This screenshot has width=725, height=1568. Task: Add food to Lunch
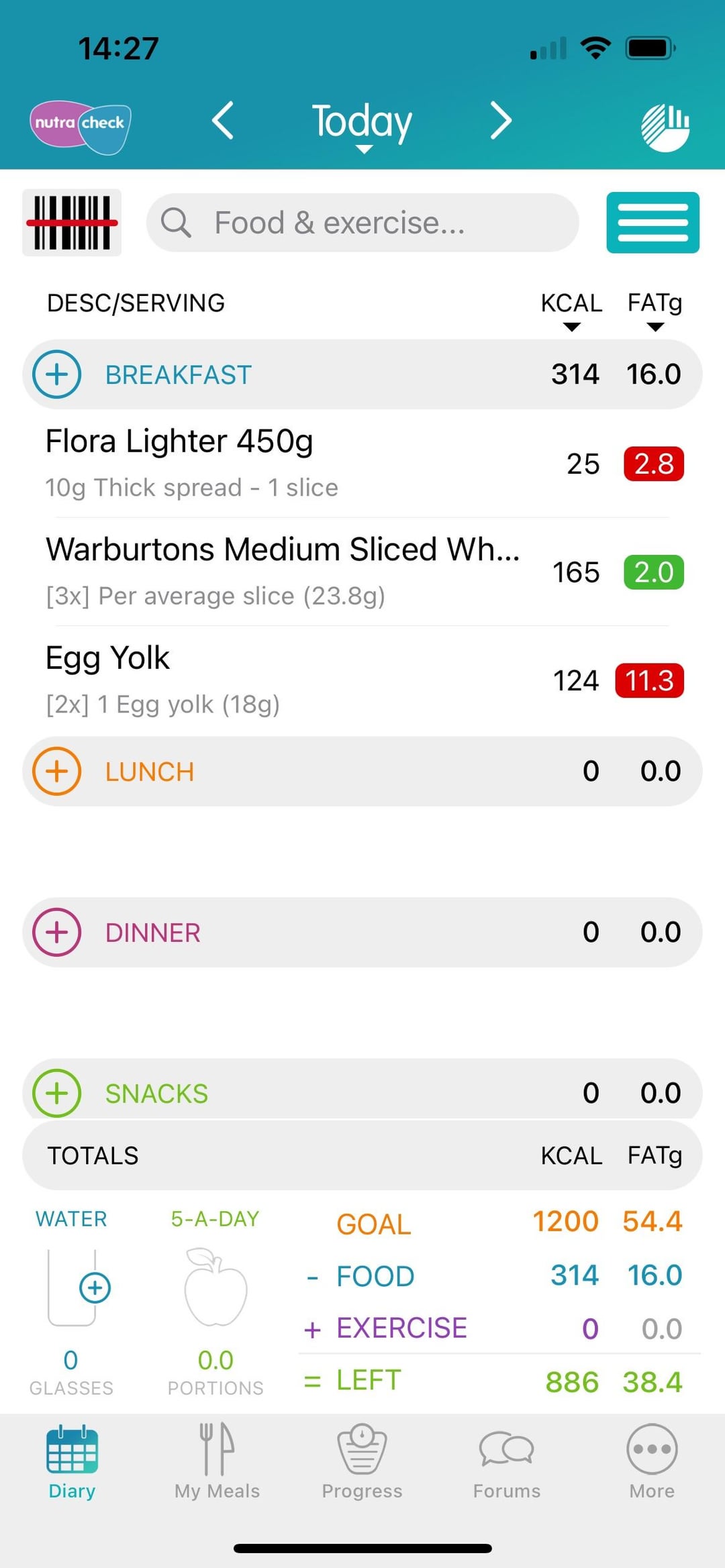click(x=57, y=772)
